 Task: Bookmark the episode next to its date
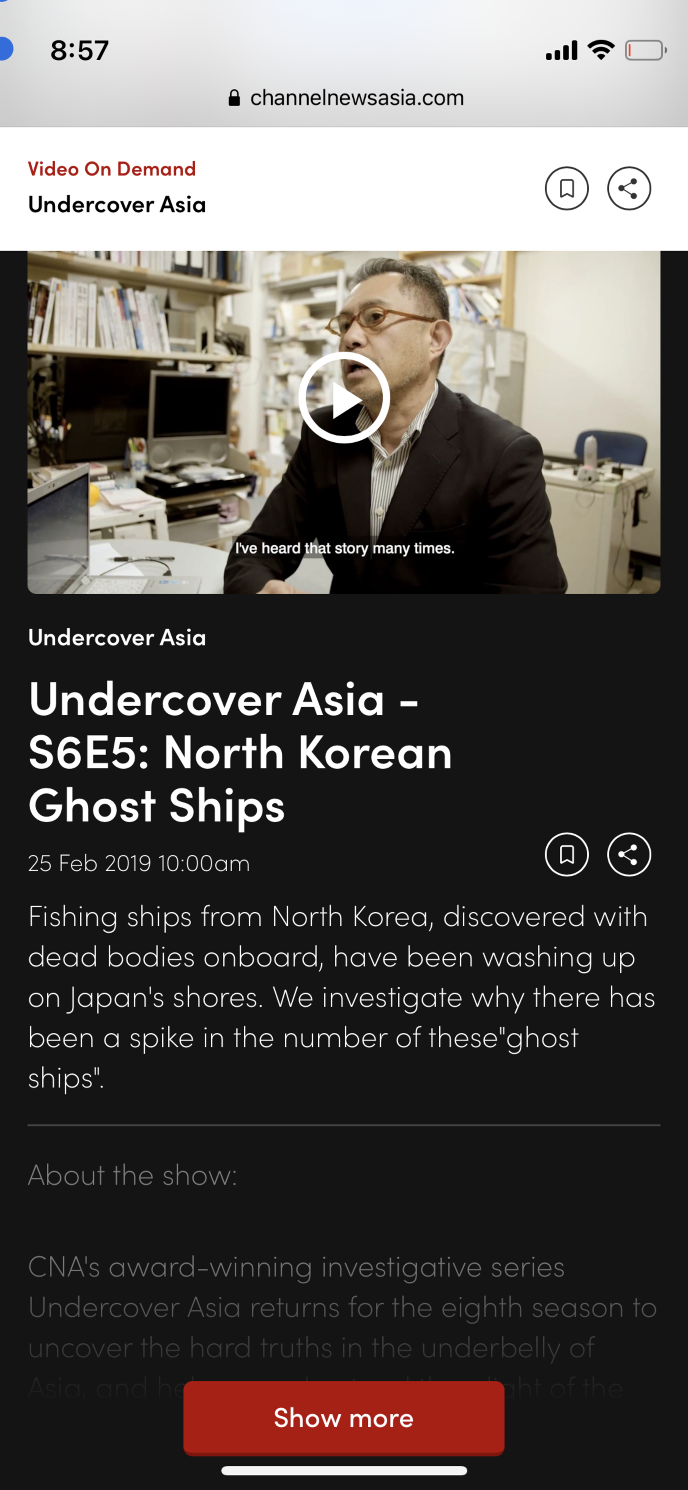567,854
